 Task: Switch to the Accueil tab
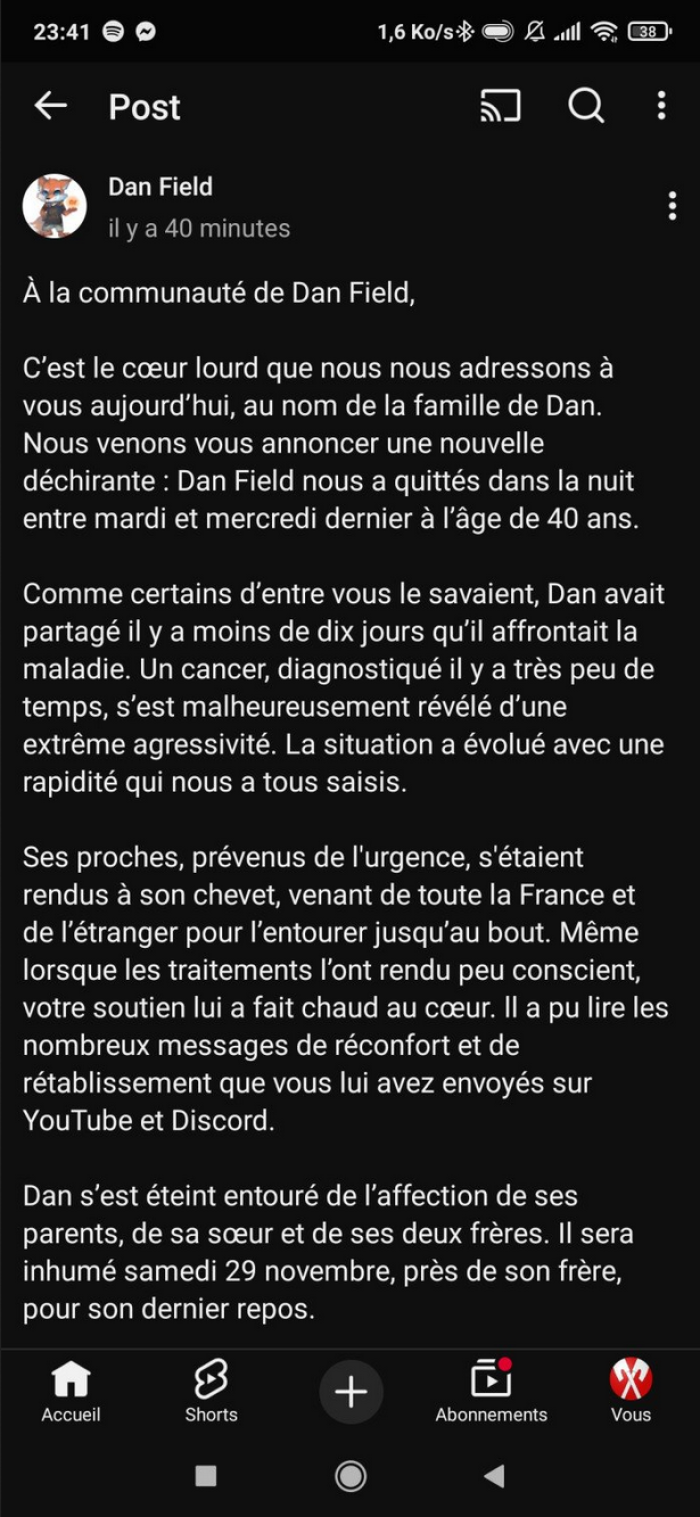pos(71,1390)
